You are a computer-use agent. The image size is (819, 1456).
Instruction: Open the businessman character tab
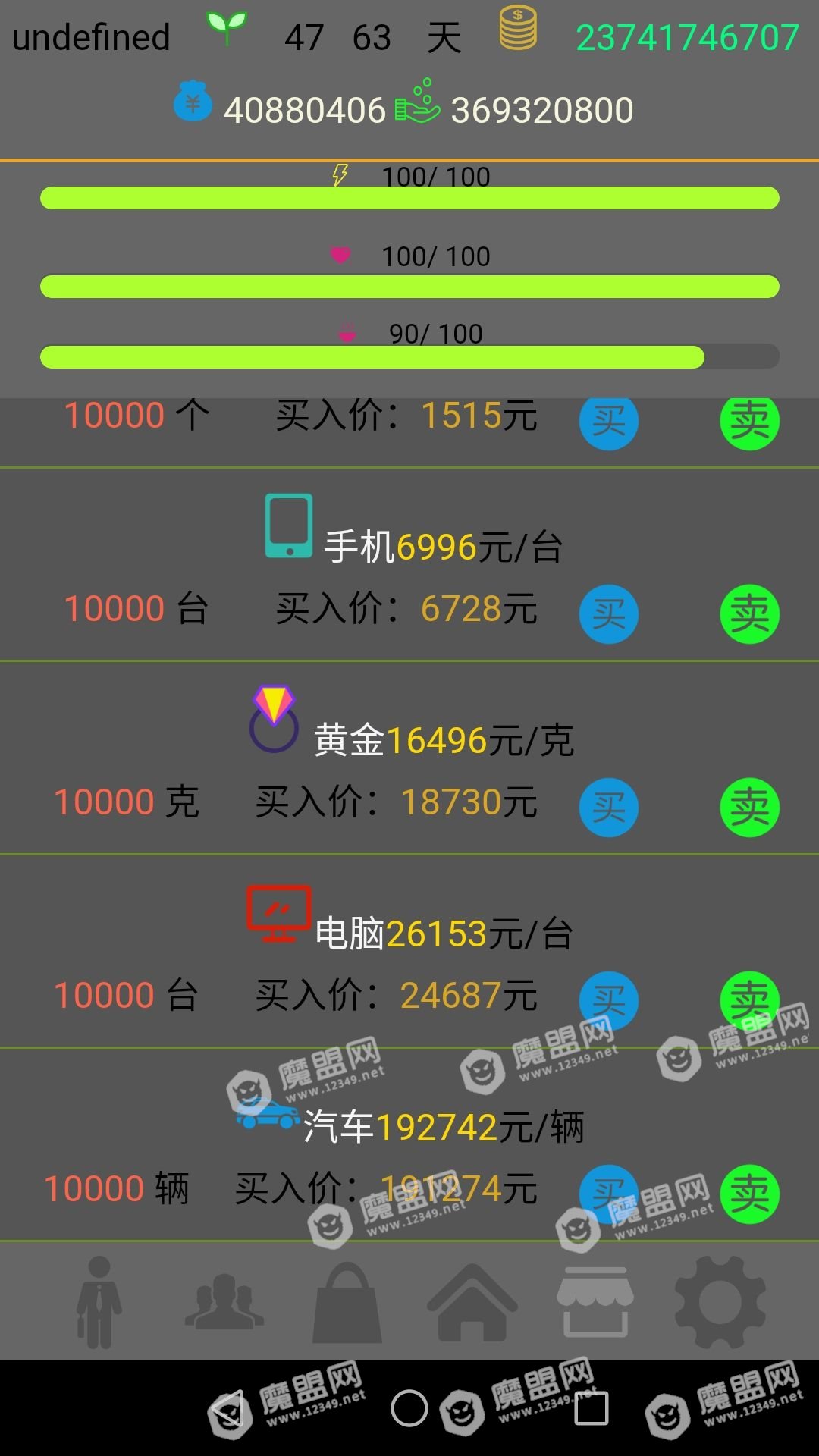99,1301
